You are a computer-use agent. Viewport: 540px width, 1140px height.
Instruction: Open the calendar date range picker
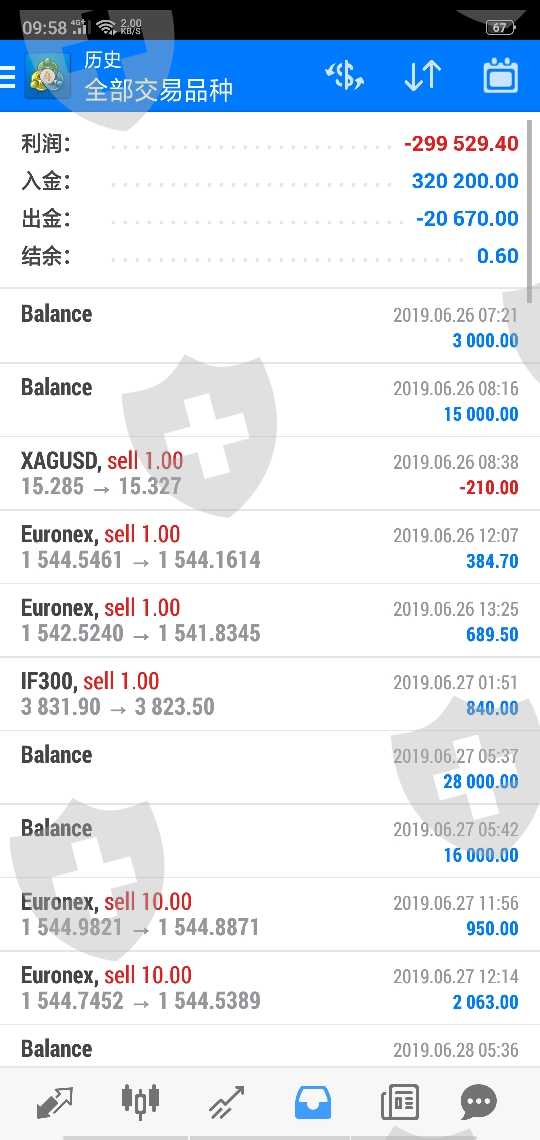tap(501, 76)
